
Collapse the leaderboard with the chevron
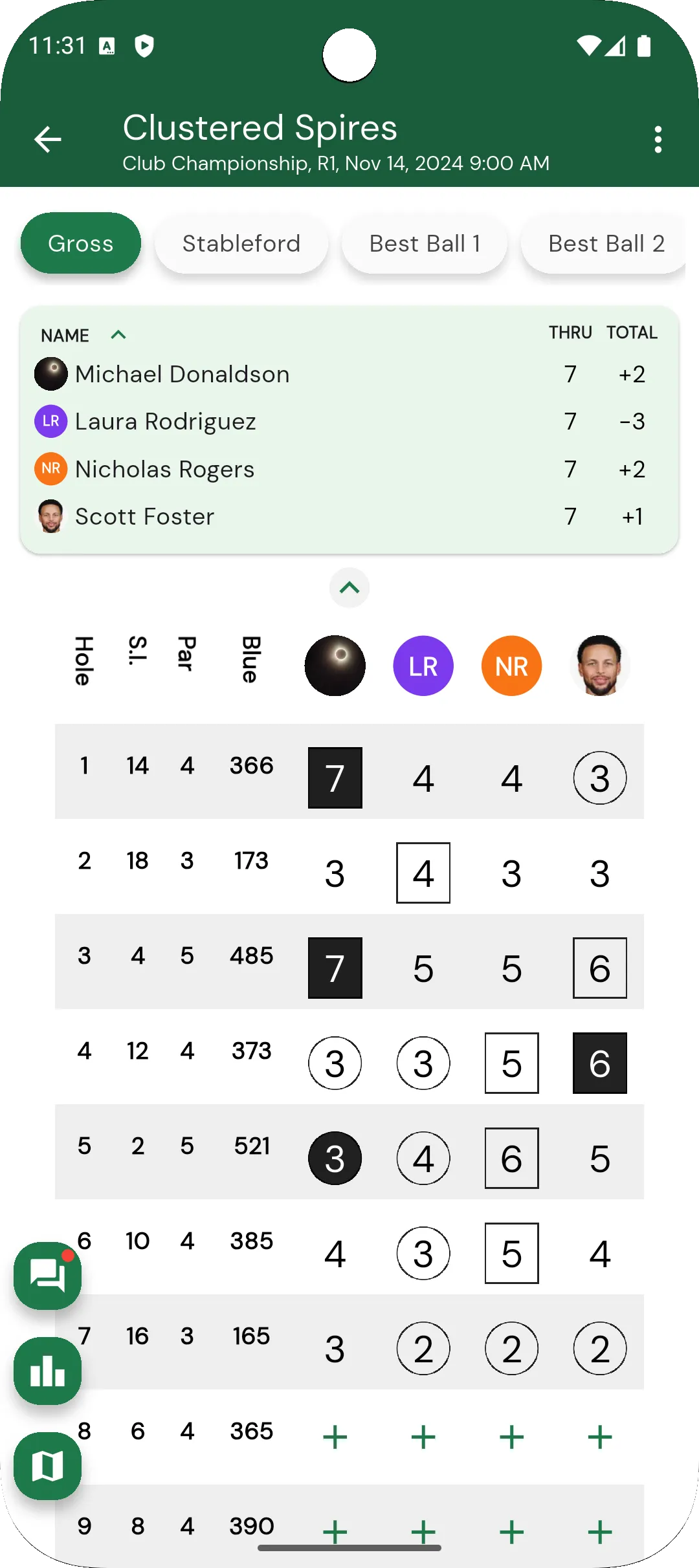click(349, 587)
